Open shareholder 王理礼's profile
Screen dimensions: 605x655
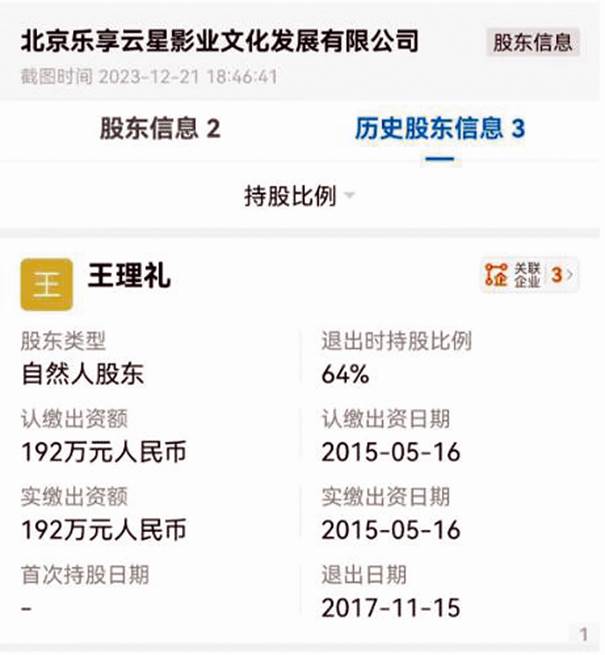129,276
